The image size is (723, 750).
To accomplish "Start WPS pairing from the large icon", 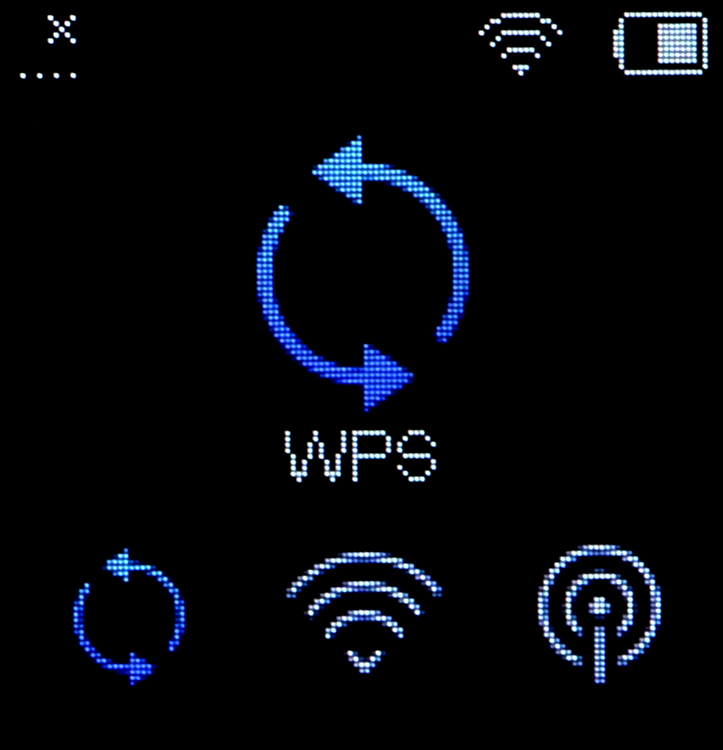I will [x=362, y=275].
